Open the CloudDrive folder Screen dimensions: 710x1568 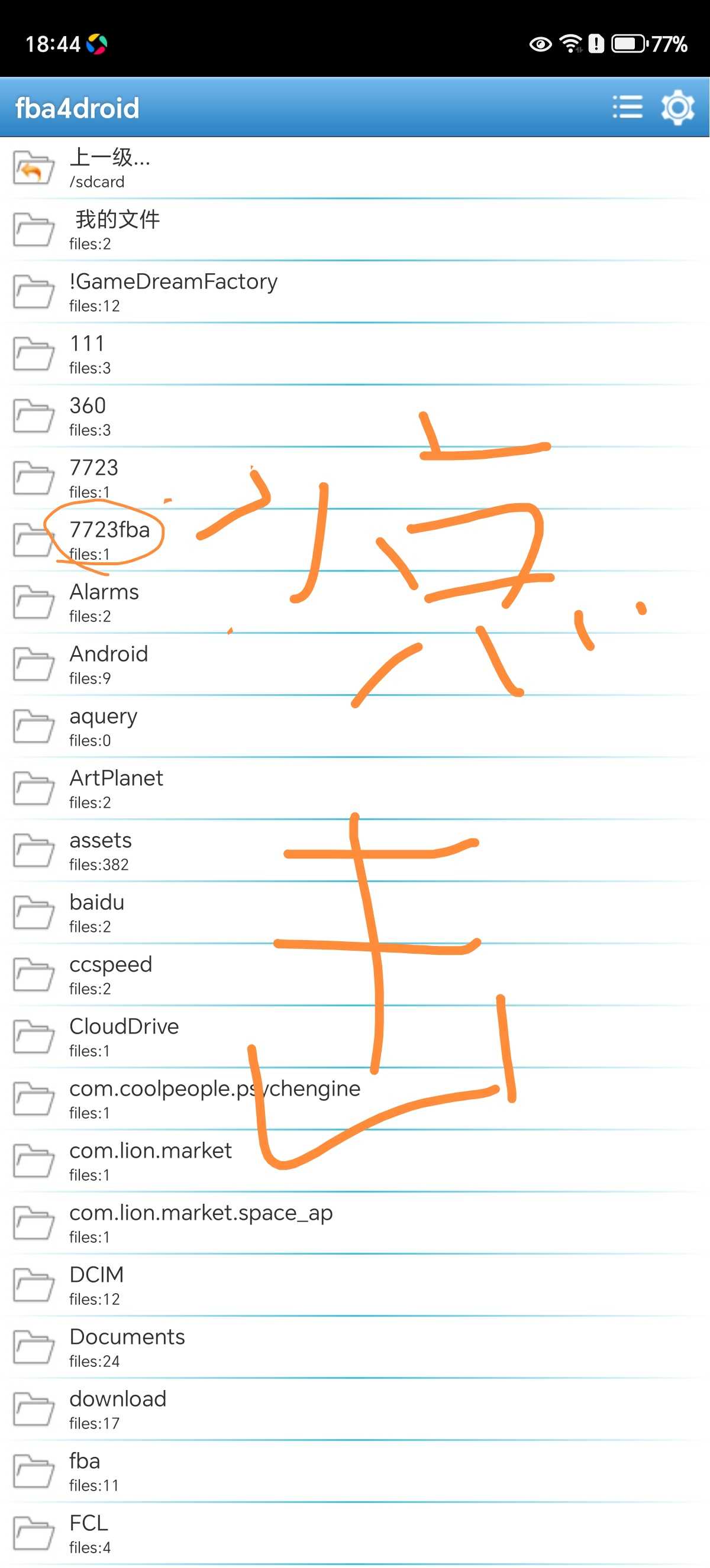124,1036
